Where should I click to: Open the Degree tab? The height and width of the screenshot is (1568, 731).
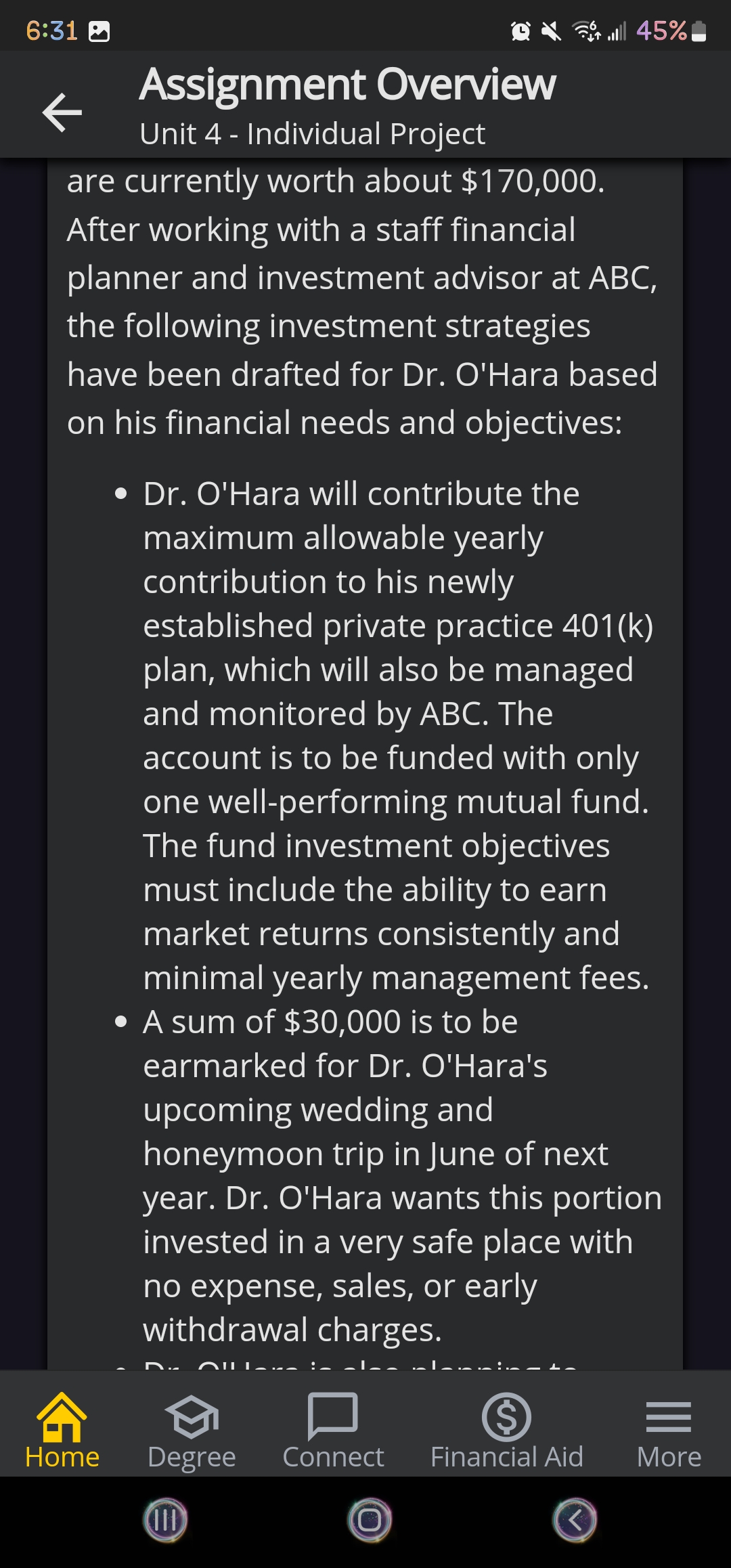point(192,1430)
